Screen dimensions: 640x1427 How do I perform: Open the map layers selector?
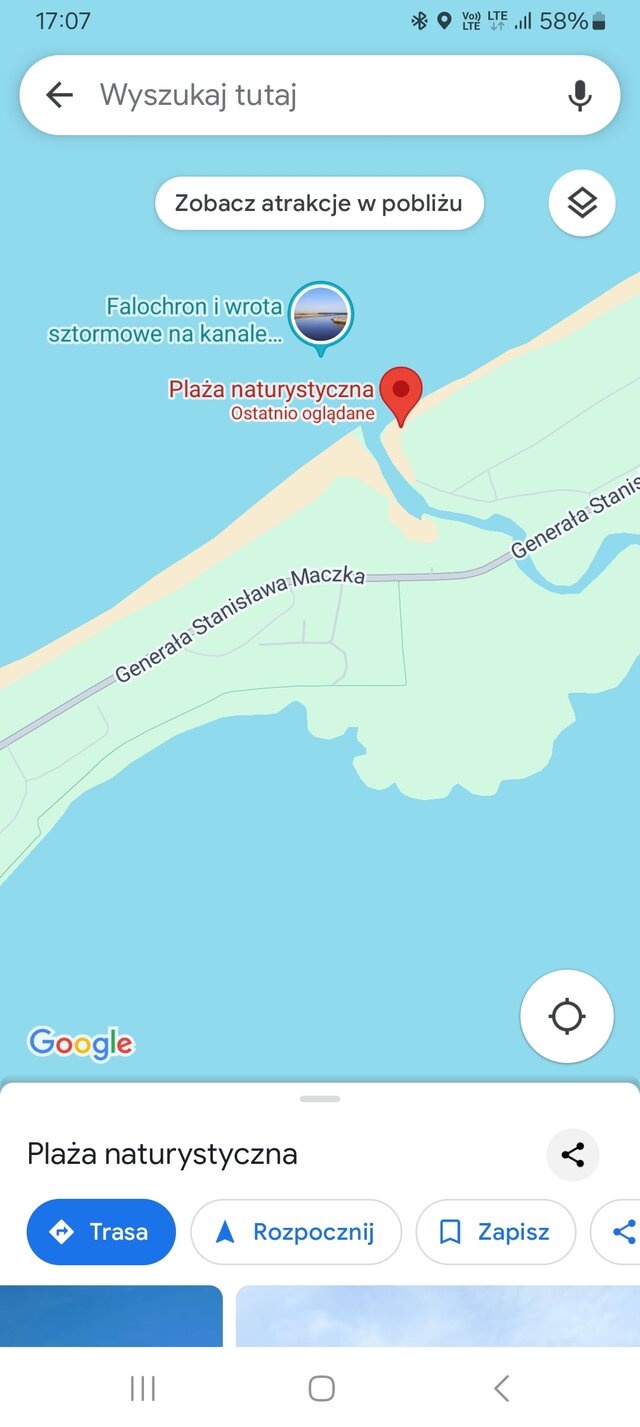coord(582,203)
